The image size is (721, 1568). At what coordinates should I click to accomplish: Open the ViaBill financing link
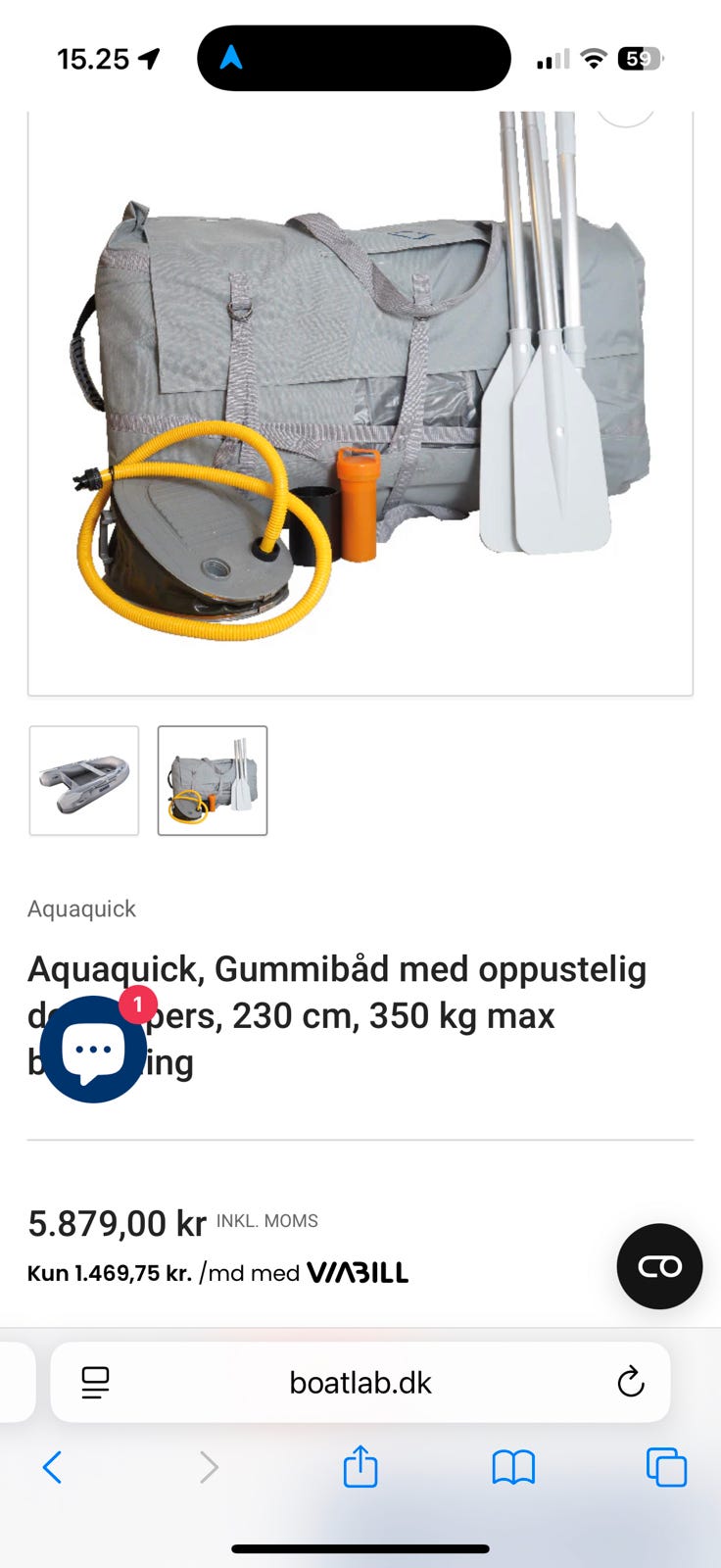(360, 1273)
